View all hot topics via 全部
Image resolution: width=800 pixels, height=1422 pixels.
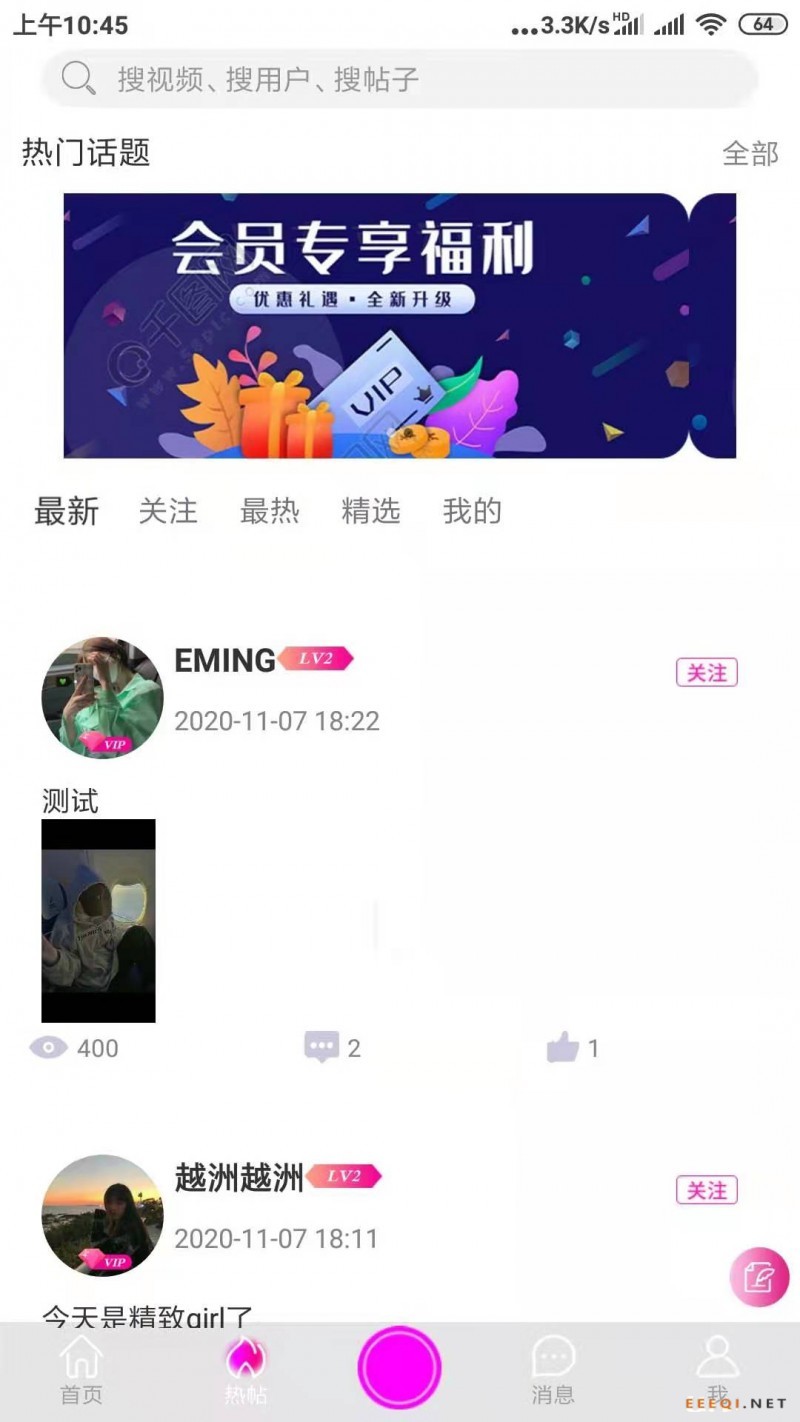[x=750, y=154]
